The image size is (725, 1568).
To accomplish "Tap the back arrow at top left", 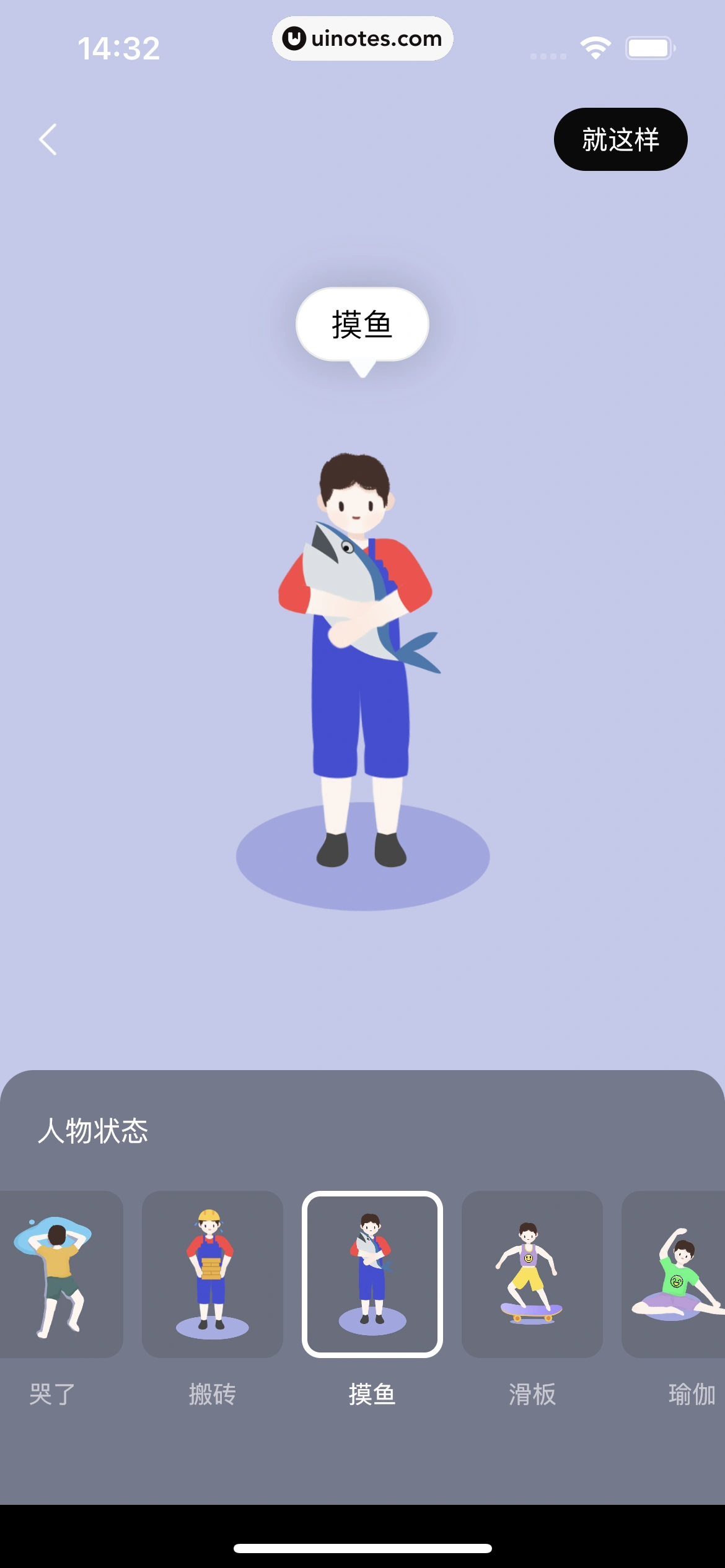I will [x=48, y=140].
